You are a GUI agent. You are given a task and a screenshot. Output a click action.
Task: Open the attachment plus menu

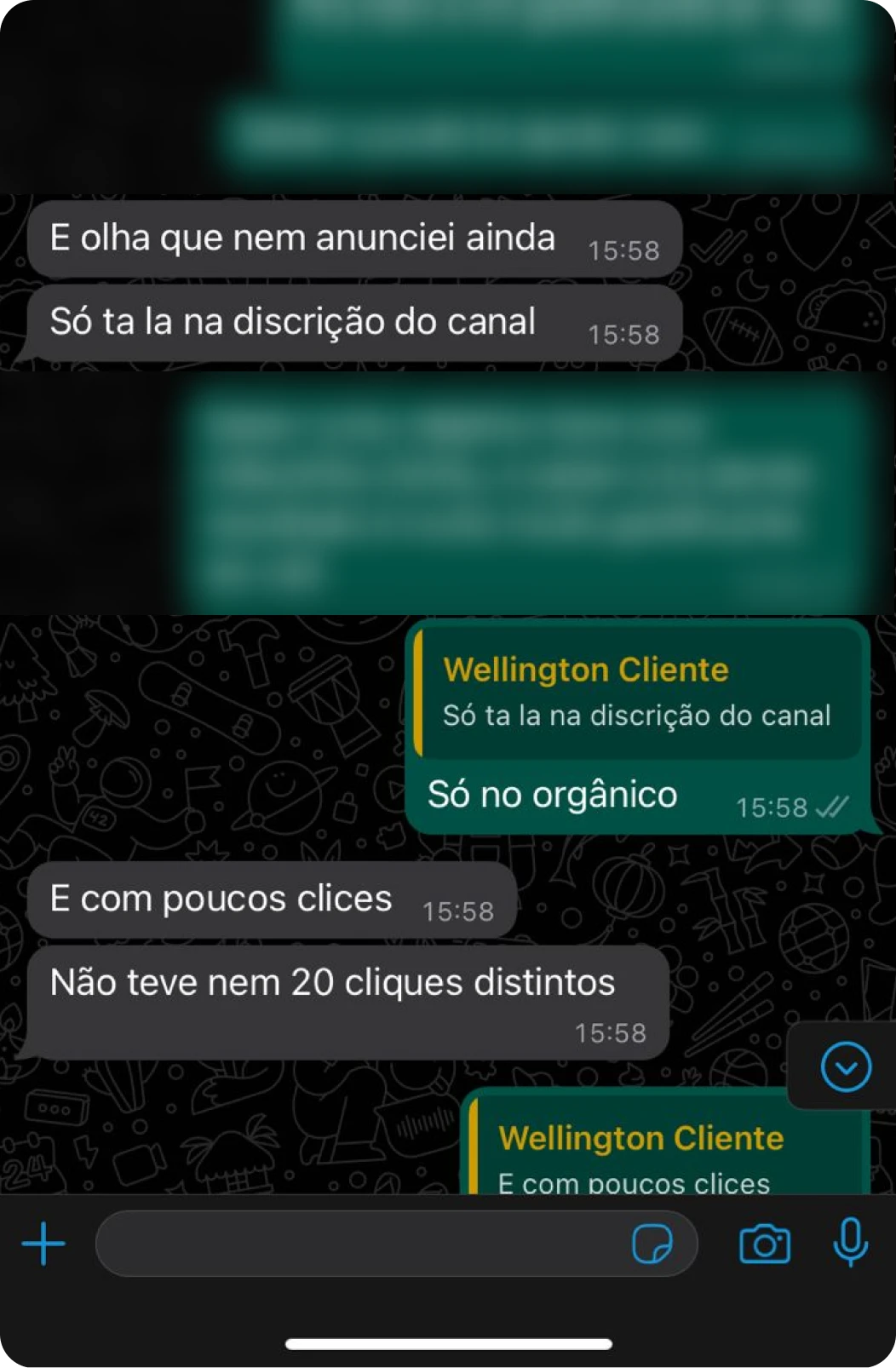click(x=43, y=1244)
